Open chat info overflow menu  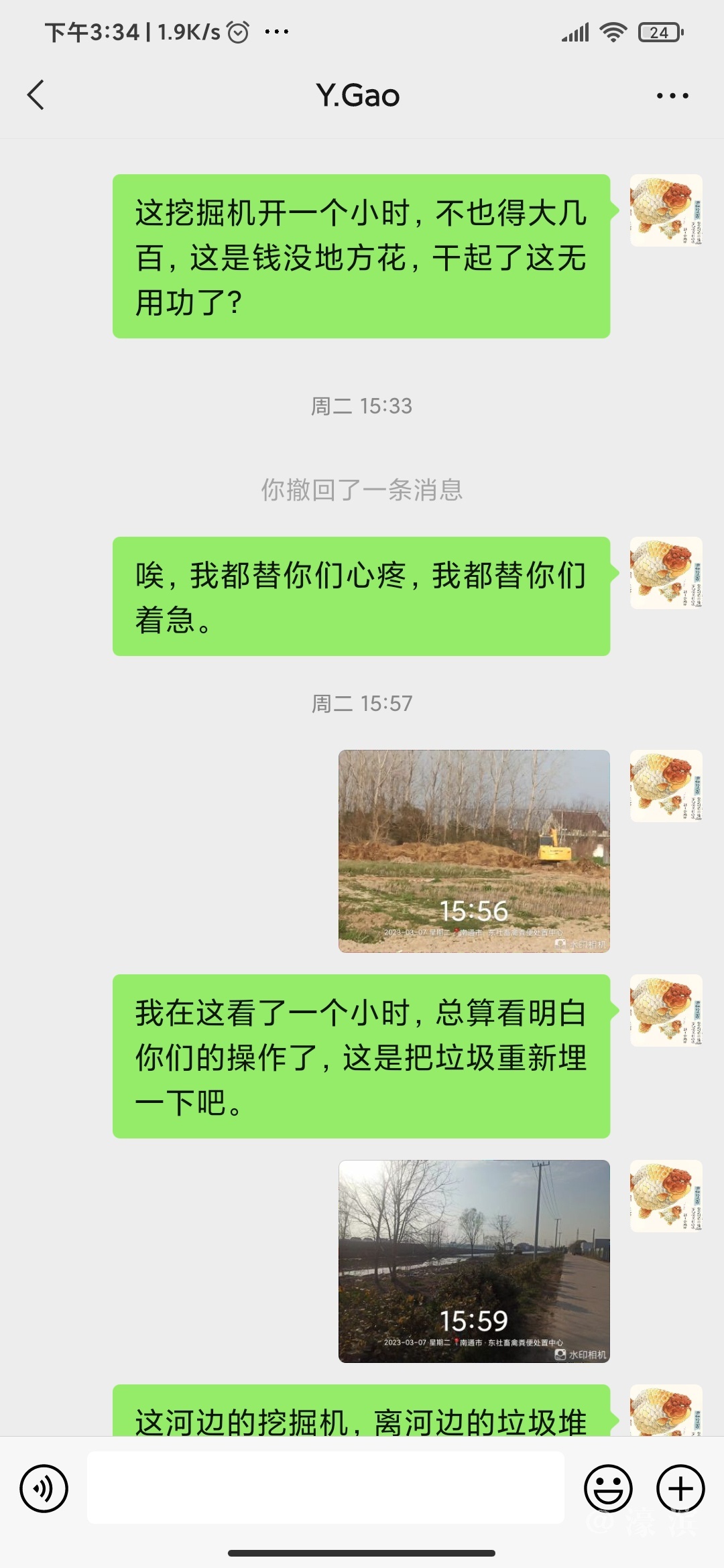(672, 96)
